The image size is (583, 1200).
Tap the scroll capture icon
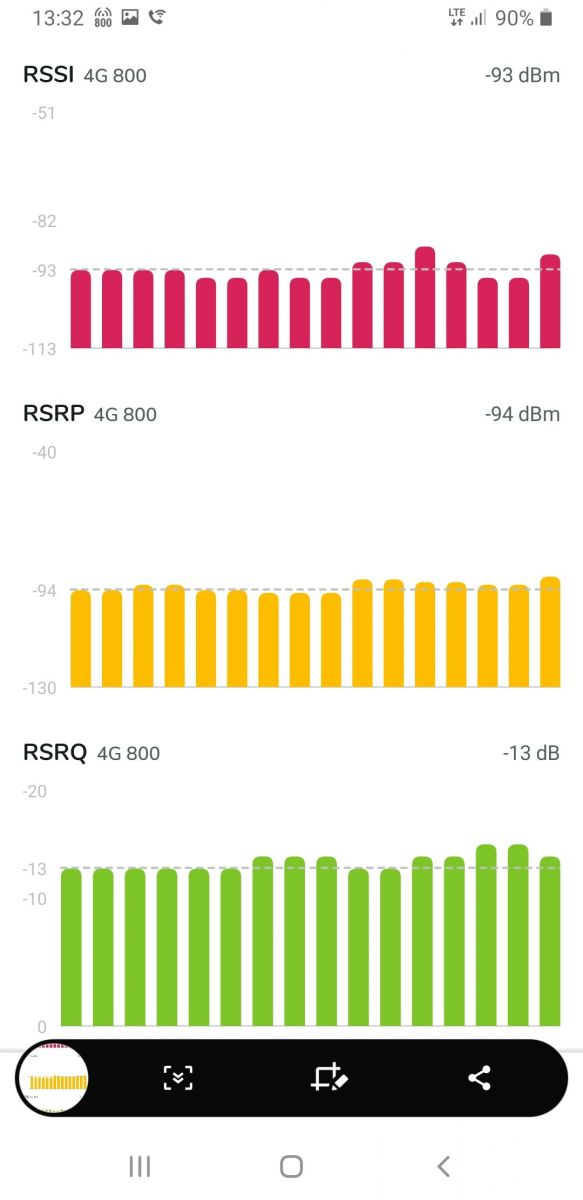pyautogui.click(x=178, y=1077)
